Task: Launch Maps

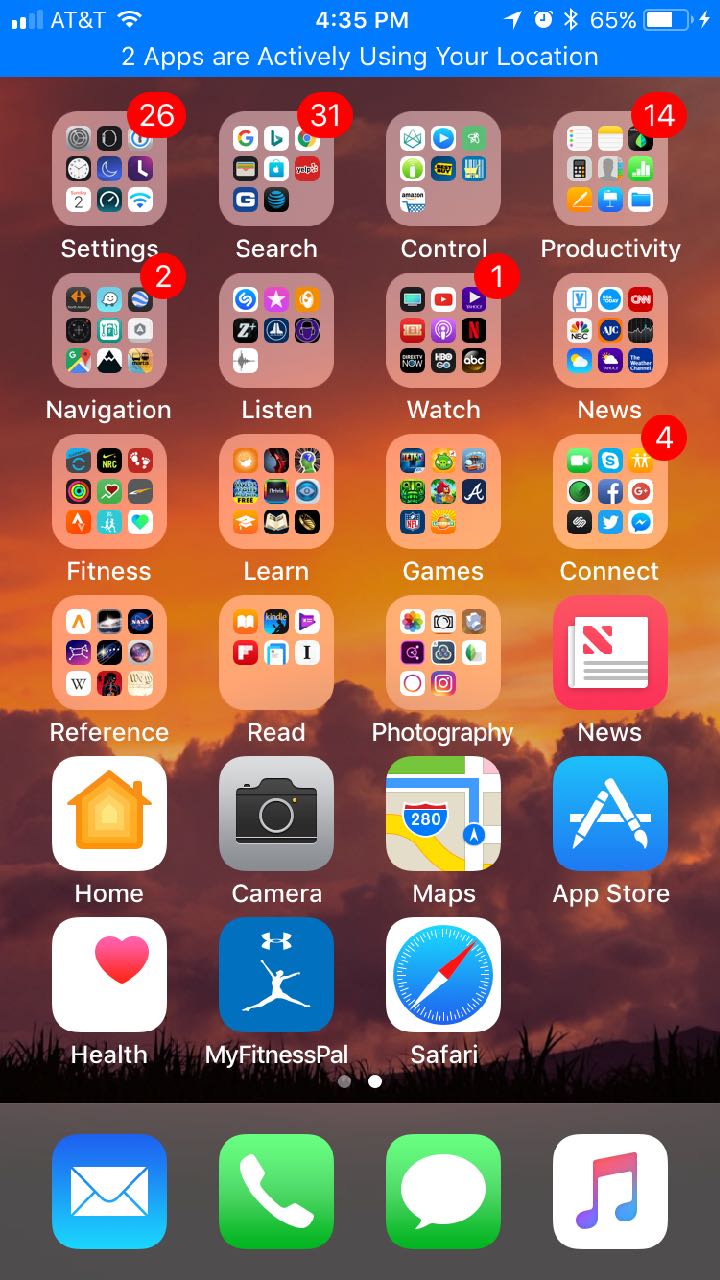Action: coord(443,813)
